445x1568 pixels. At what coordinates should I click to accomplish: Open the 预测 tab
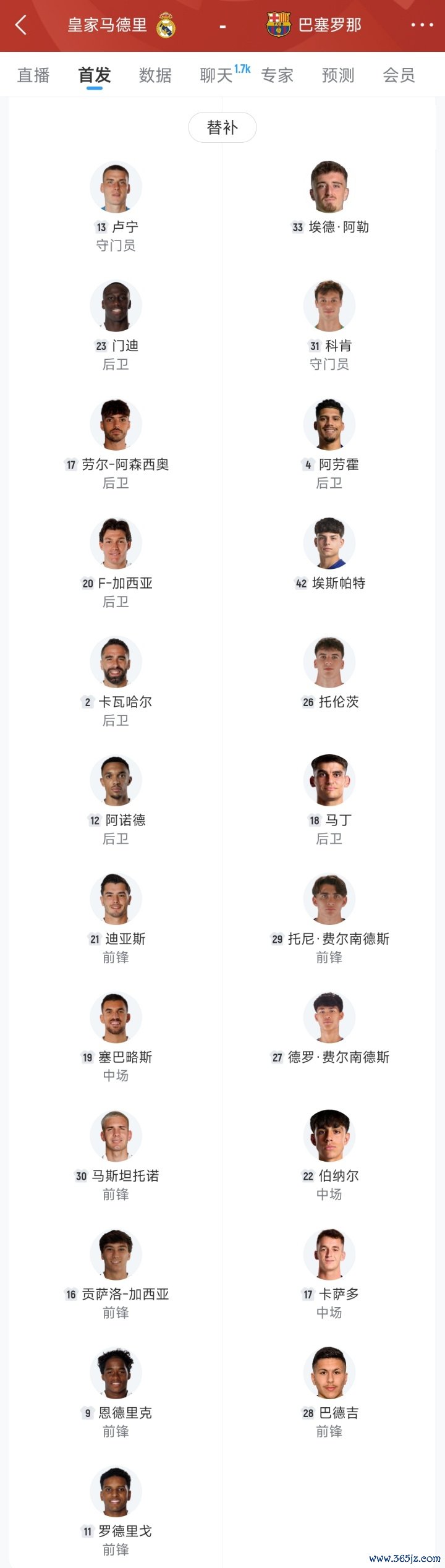coord(338,75)
